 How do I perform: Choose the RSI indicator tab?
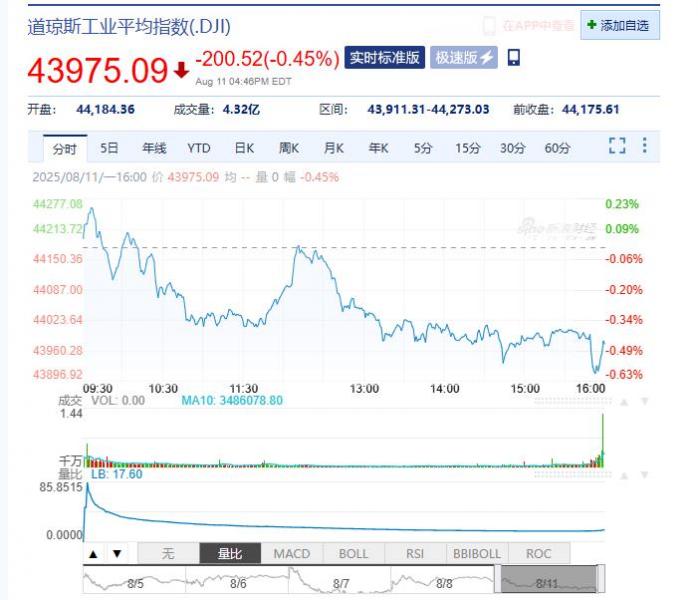point(414,553)
